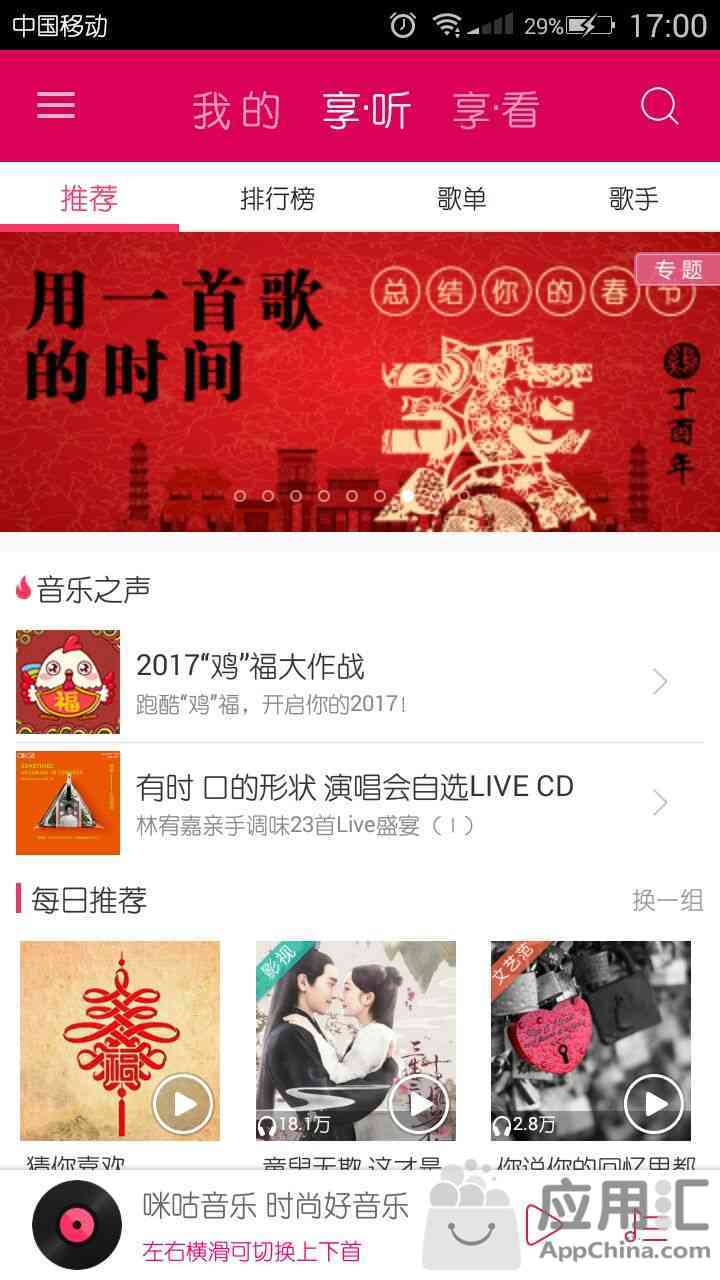Select the 享·听 section

pyautogui.click(x=366, y=110)
